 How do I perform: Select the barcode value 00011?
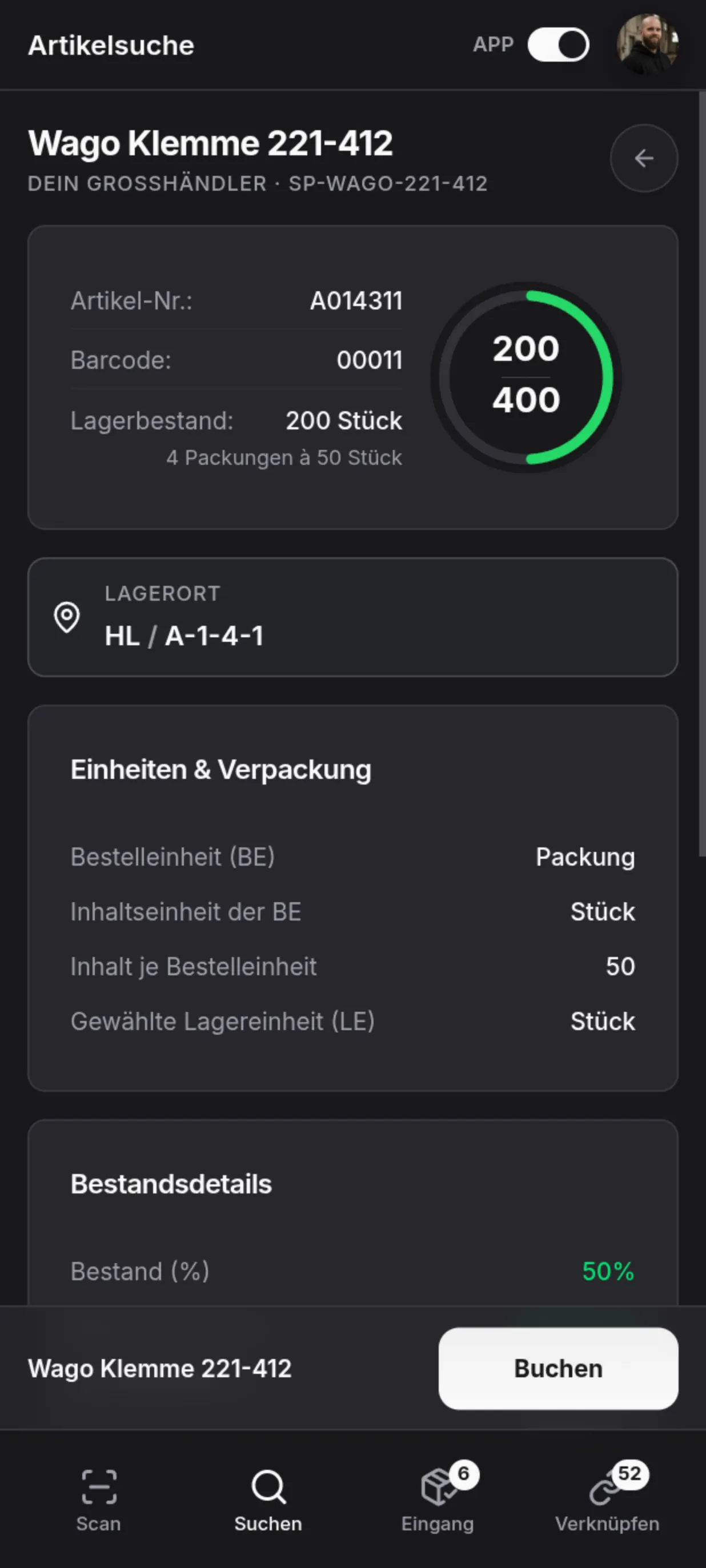[369, 360]
